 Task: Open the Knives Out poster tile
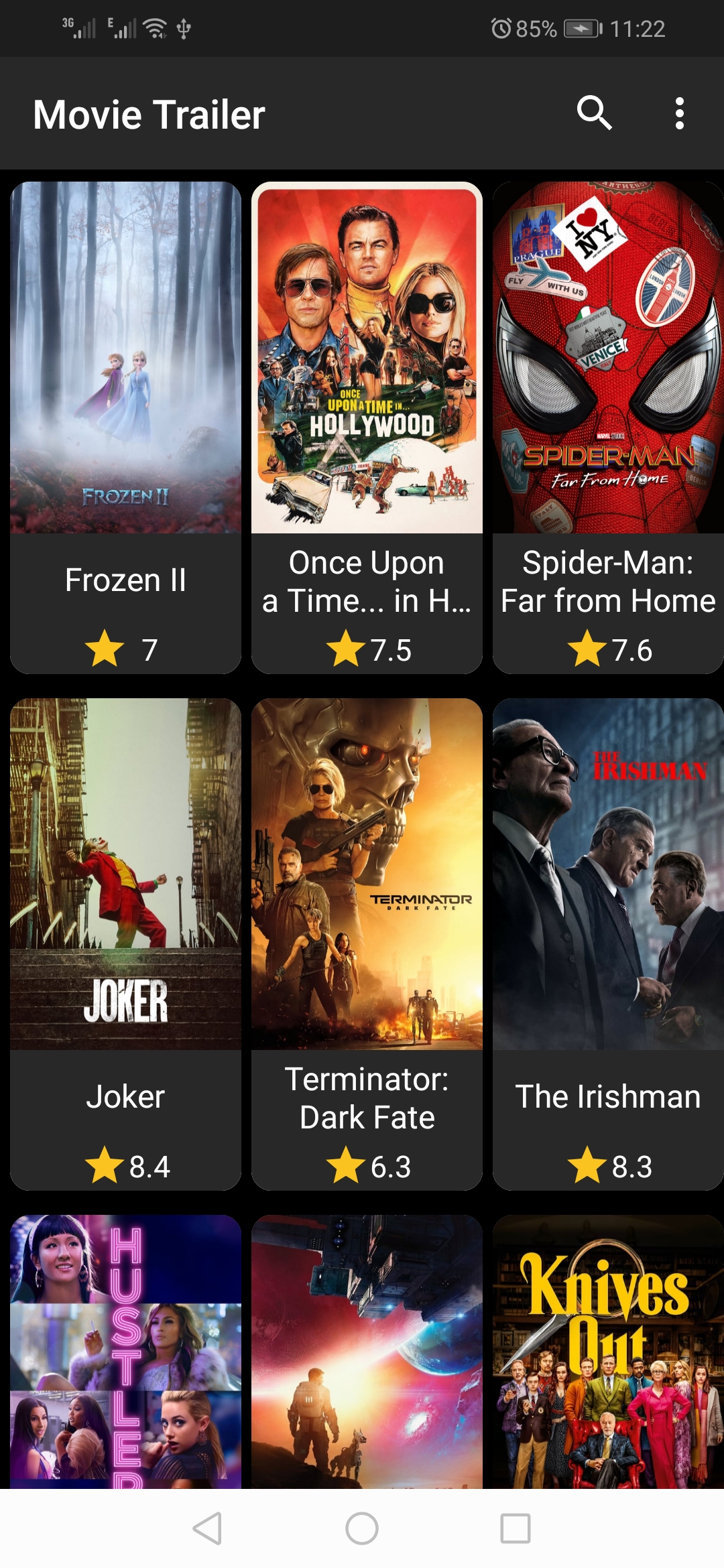tap(607, 1351)
